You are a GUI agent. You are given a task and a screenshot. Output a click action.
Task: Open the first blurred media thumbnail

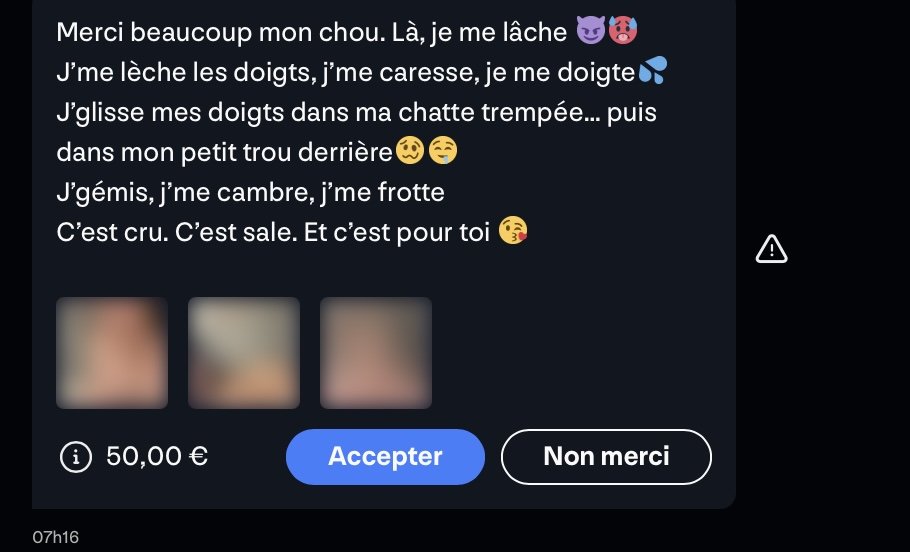tap(112, 353)
